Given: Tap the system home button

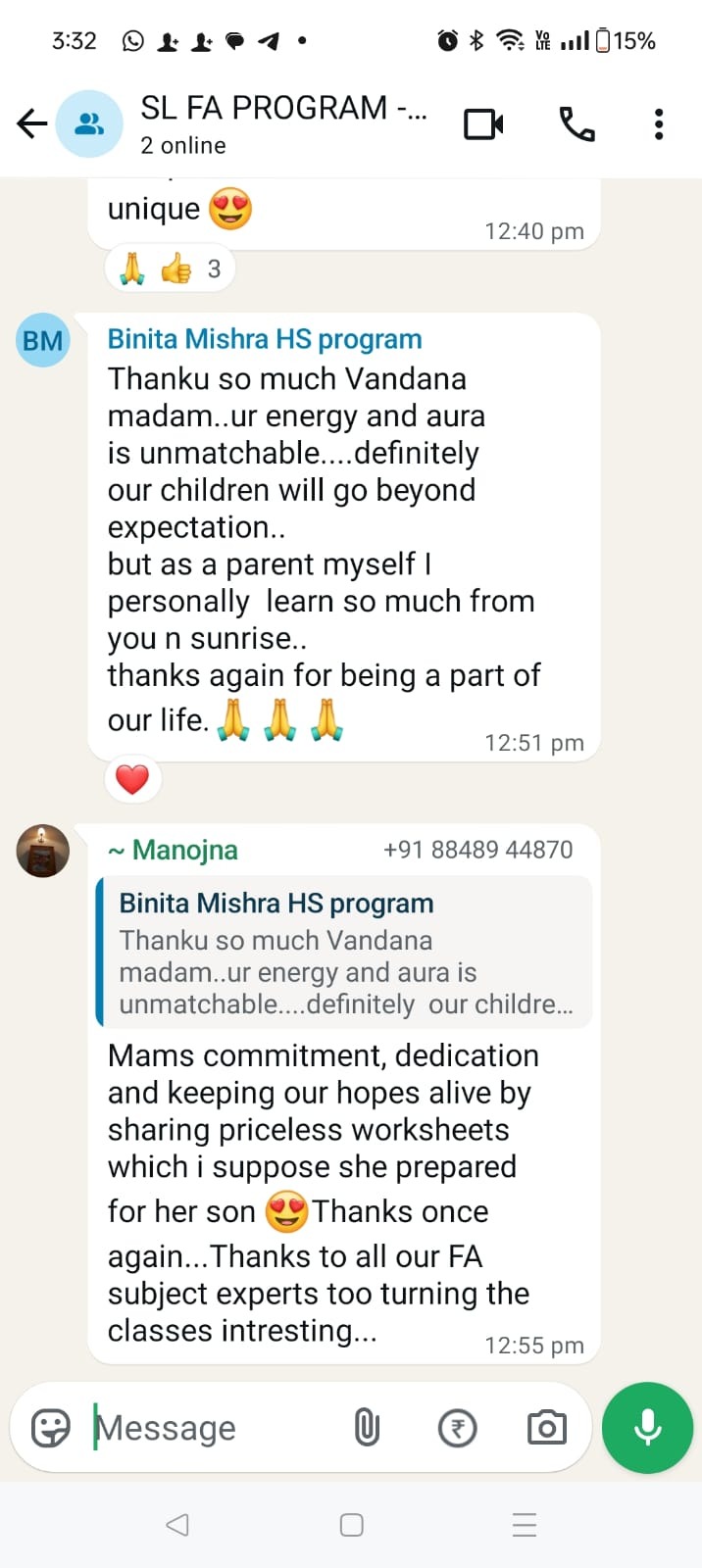Looking at the screenshot, I should pos(351,1525).
